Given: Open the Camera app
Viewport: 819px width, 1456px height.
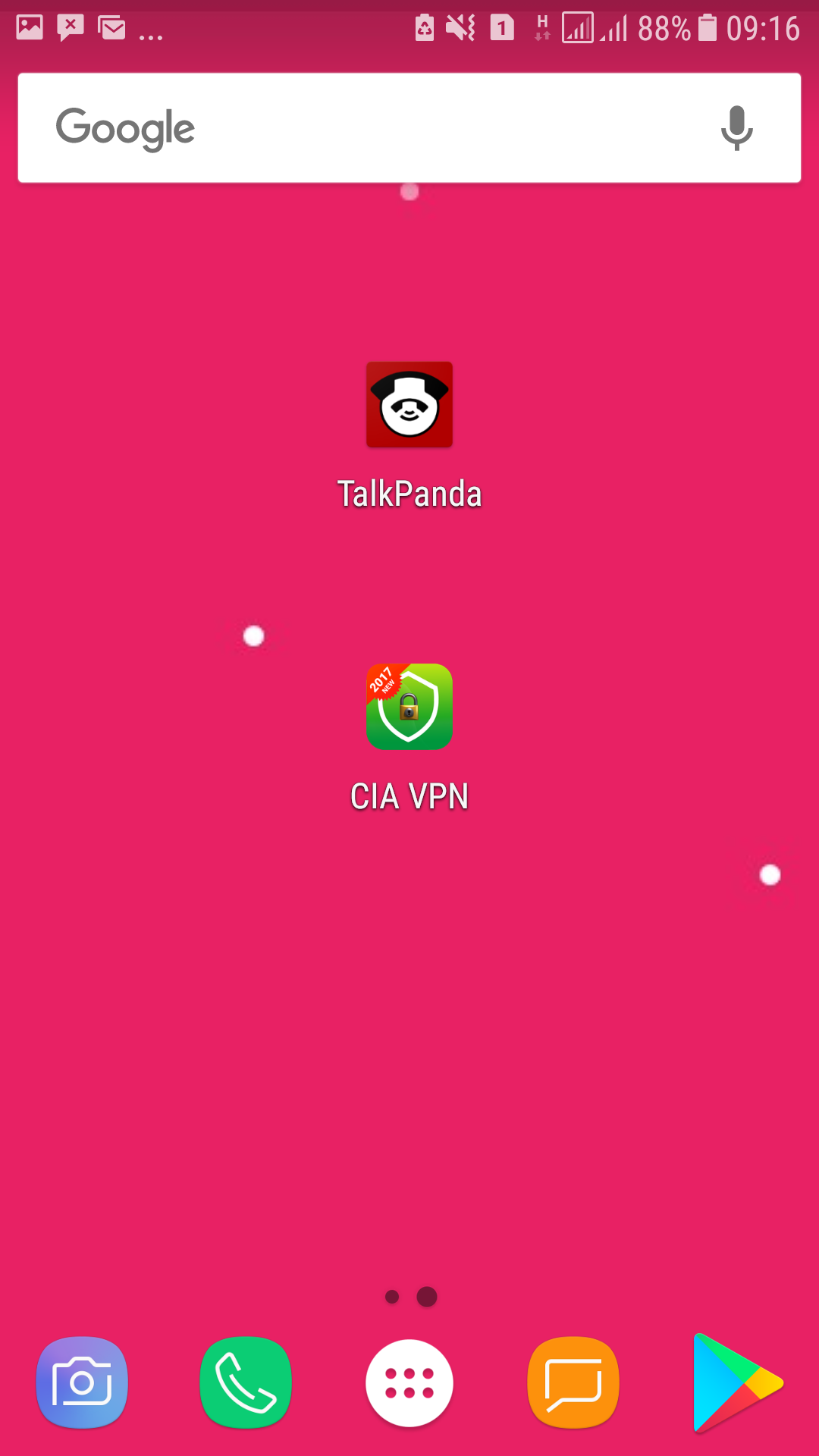Looking at the screenshot, I should (82, 1382).
